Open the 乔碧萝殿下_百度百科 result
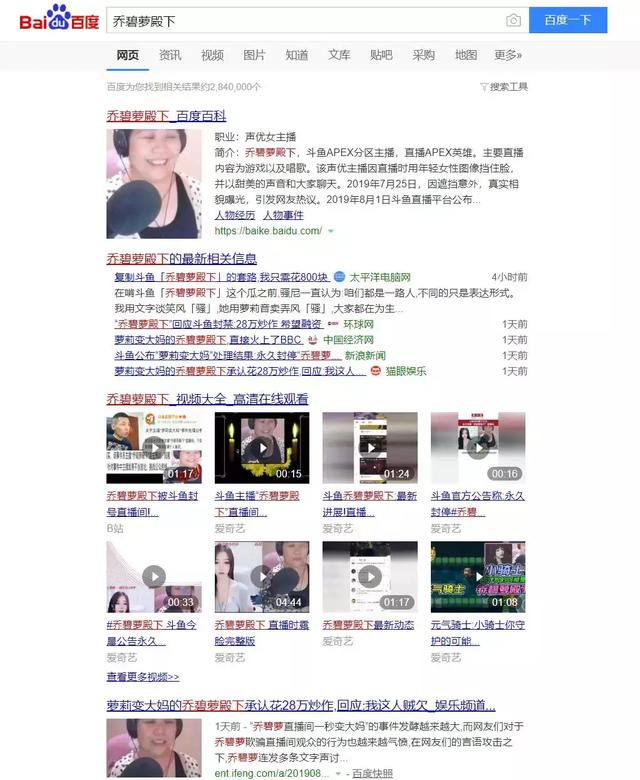Image resolution: width=640 pixels, height=780 pixels. (166, 116)
